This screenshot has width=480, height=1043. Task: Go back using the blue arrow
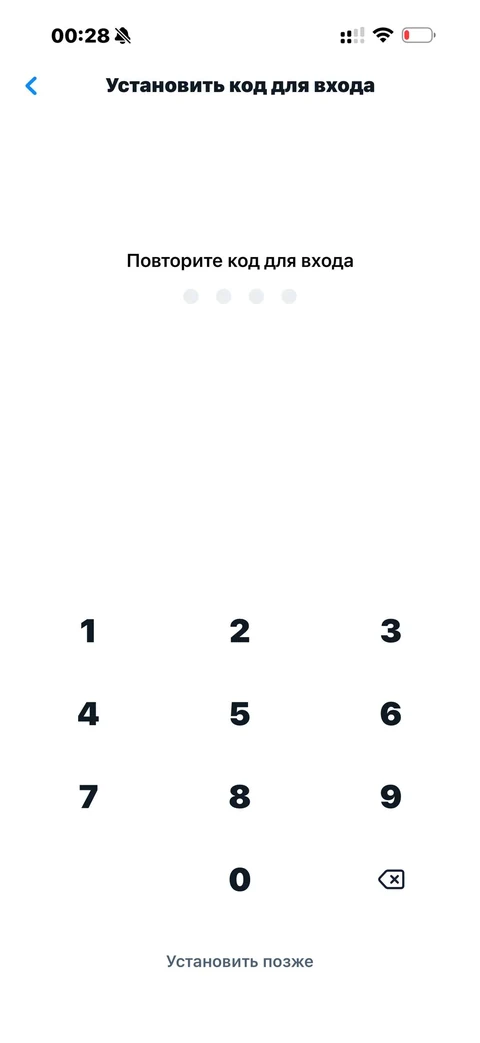31,86
